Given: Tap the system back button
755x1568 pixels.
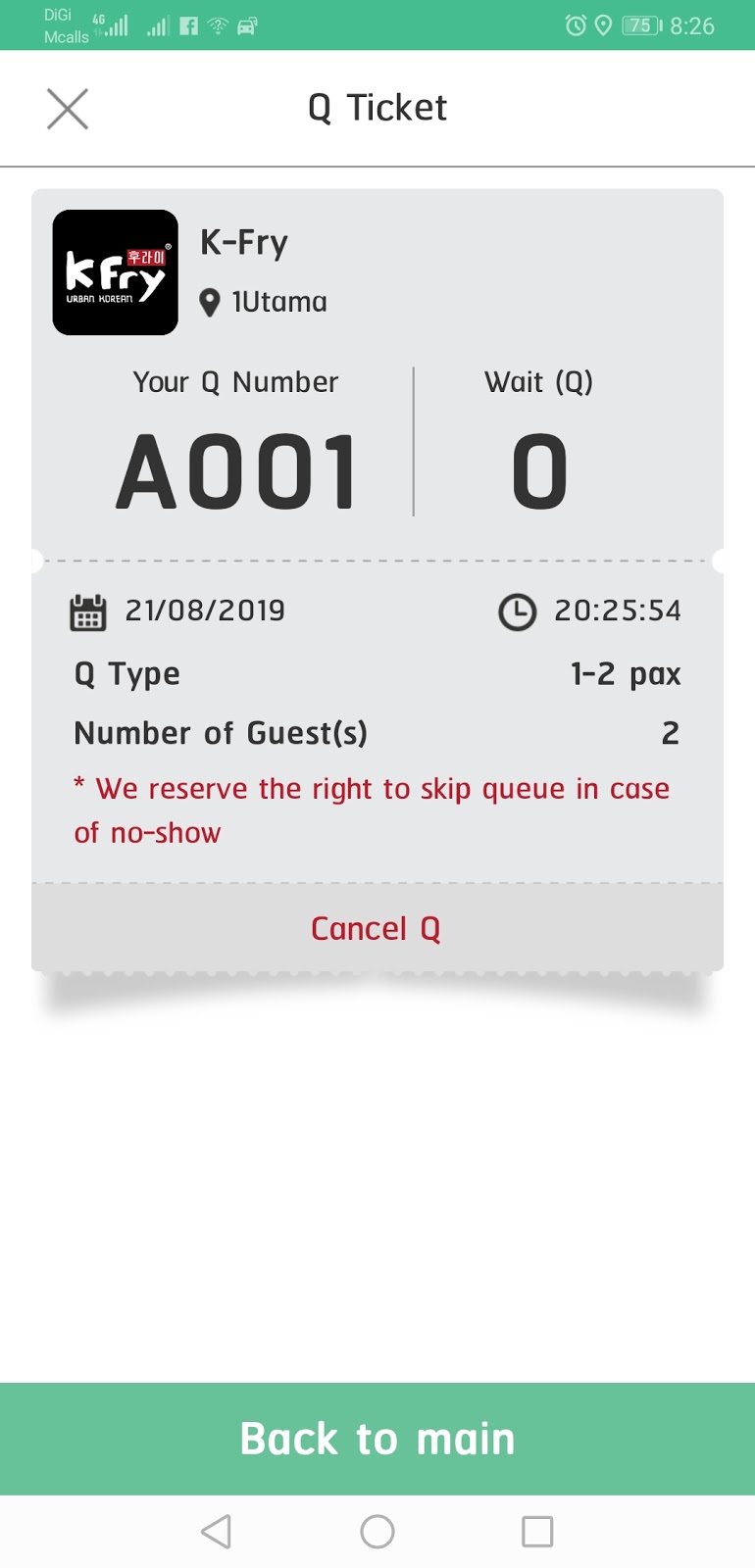Looking at the screenshot, I should coord(217,1531).
